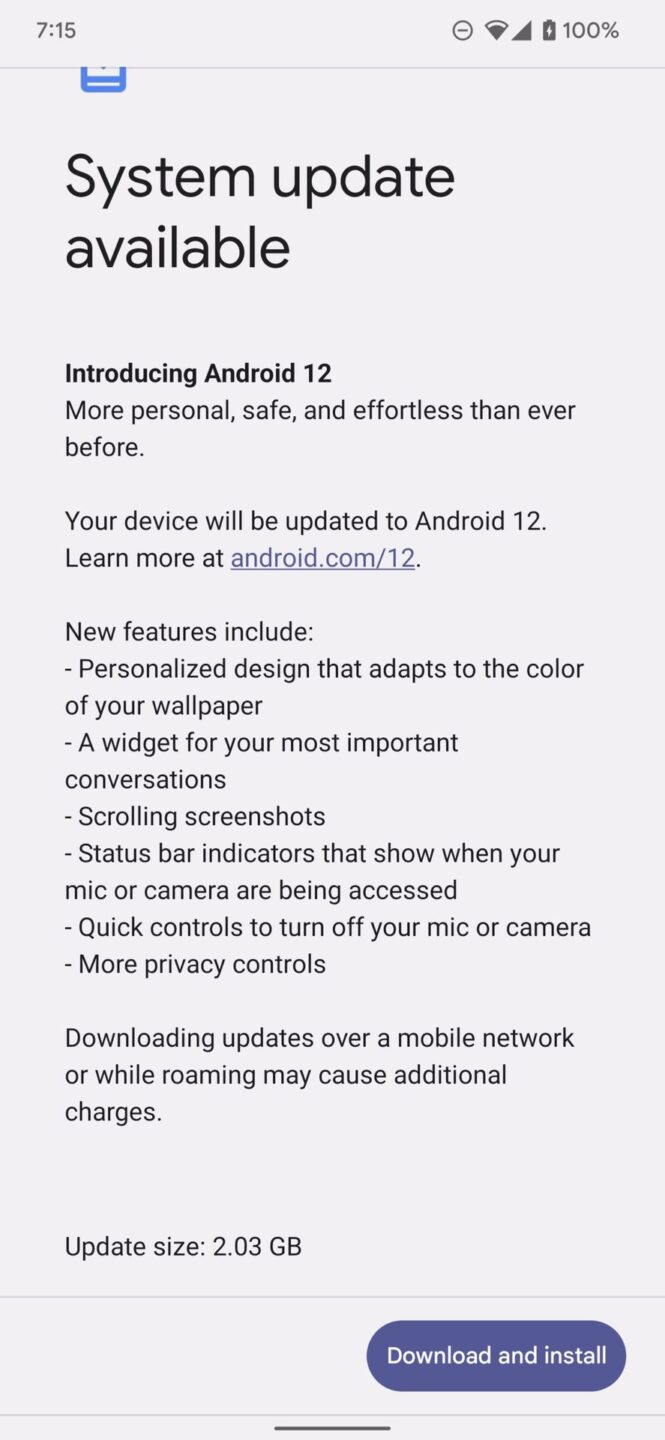Tap the Download and install button

pyautogui.click(x=496, y=1355)
